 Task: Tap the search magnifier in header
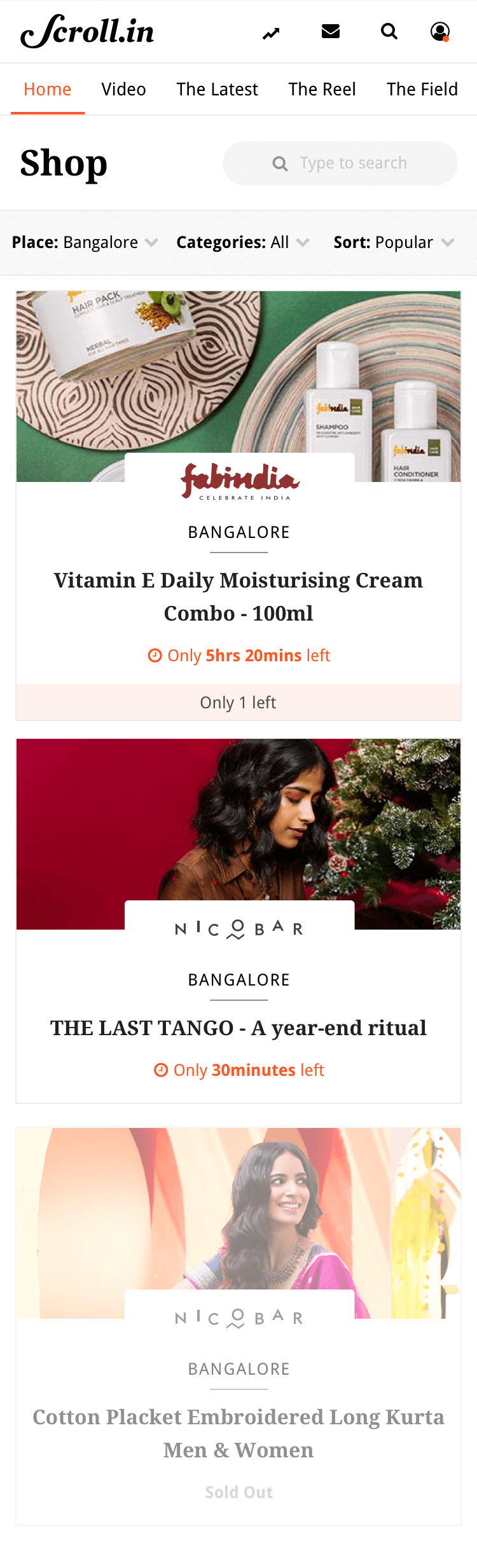(x=389, y=31)
